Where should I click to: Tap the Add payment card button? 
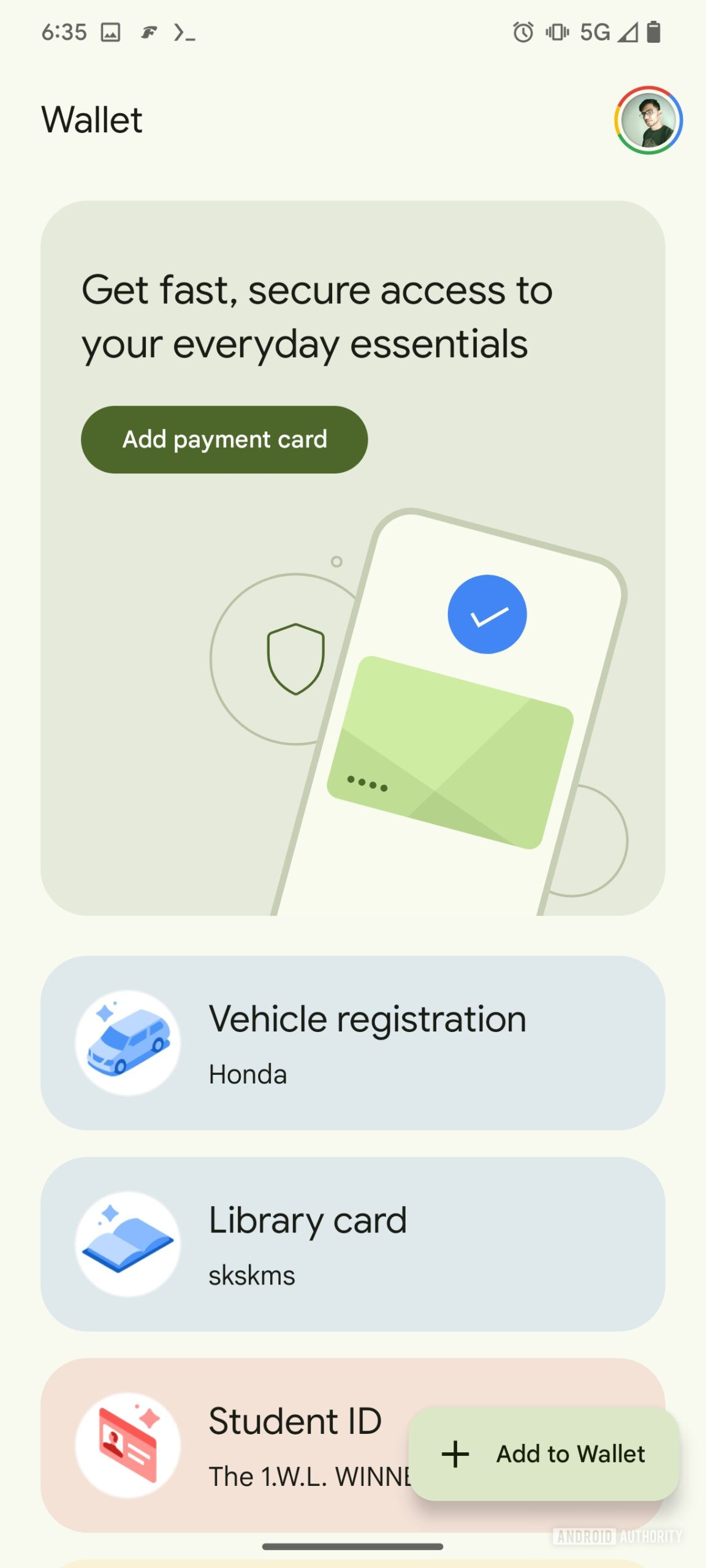point(224,439)
